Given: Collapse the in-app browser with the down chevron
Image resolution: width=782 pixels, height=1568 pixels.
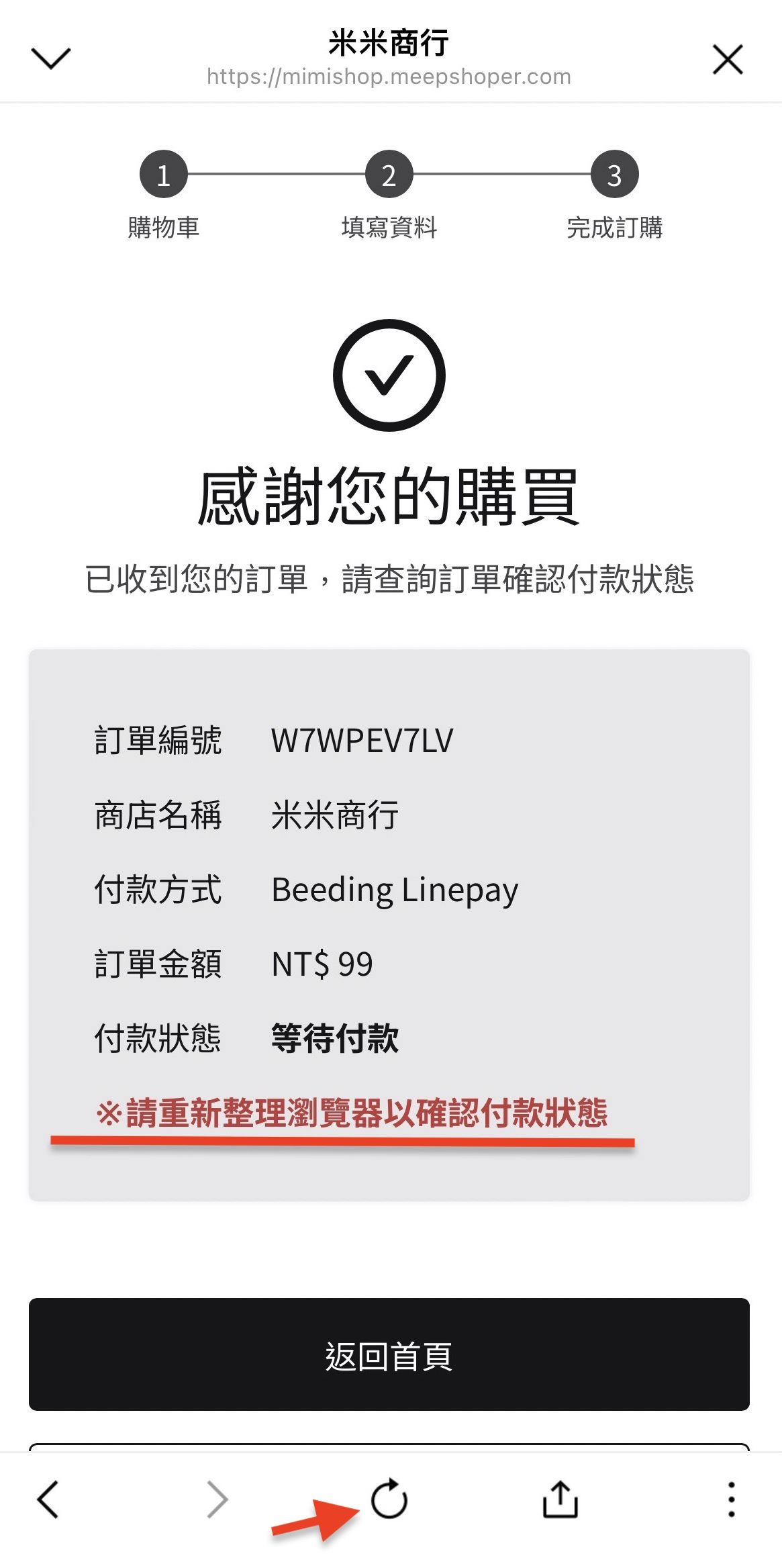Looking at the screenshot, I should [x=51, y=59].
